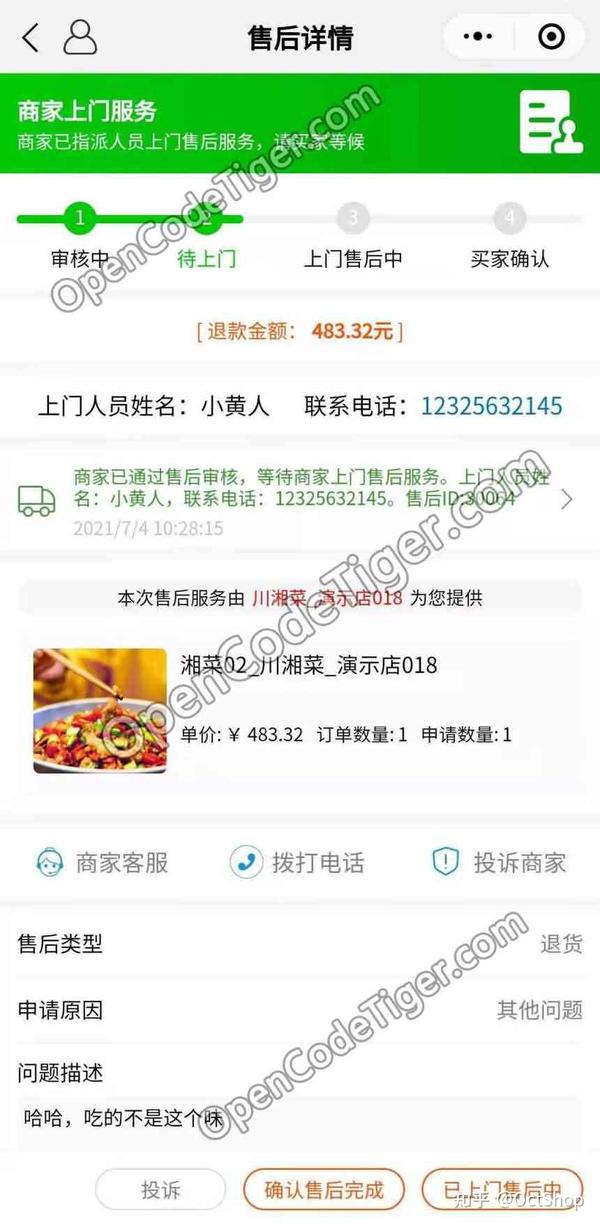The height and width of the screenshot is (1227, 600).
Task: Tap 拨打电话 to call the merchant
Action: click(x=298, y=863)
